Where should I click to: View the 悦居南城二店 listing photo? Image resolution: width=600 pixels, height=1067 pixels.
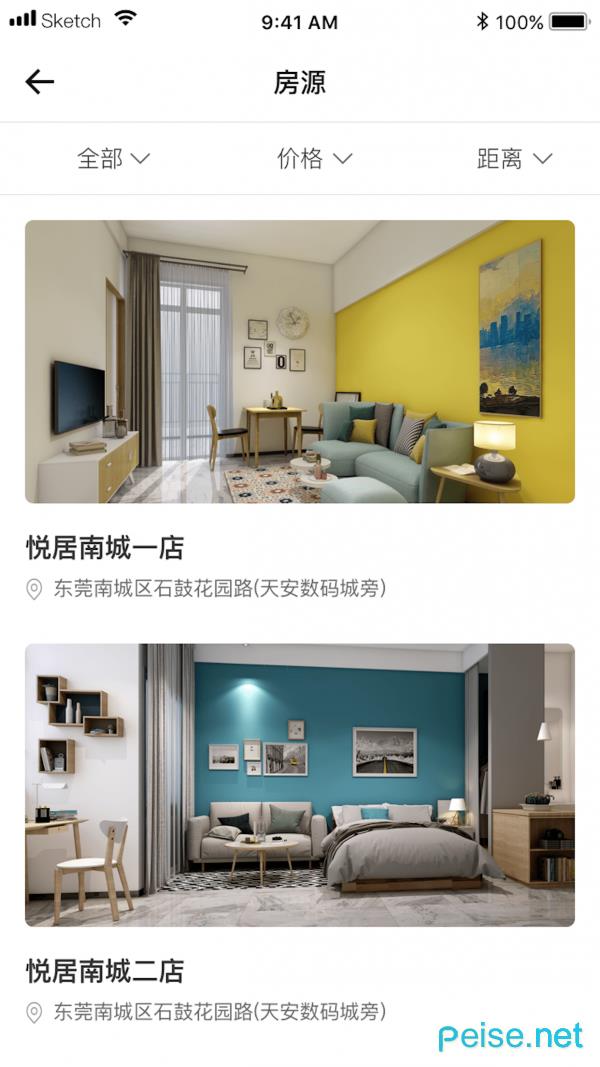click(300, 784)
